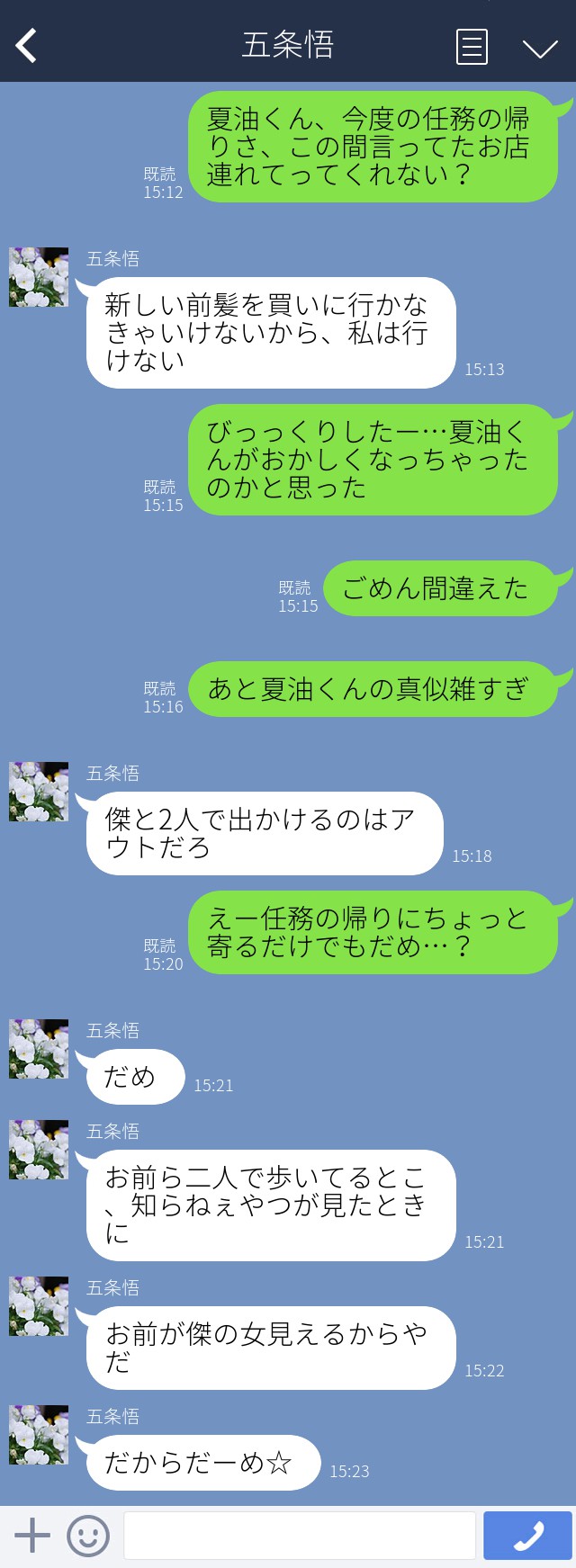Start a voice call with 五条悟
This screenshot has width=576, height=1568.
point(527,1536)
